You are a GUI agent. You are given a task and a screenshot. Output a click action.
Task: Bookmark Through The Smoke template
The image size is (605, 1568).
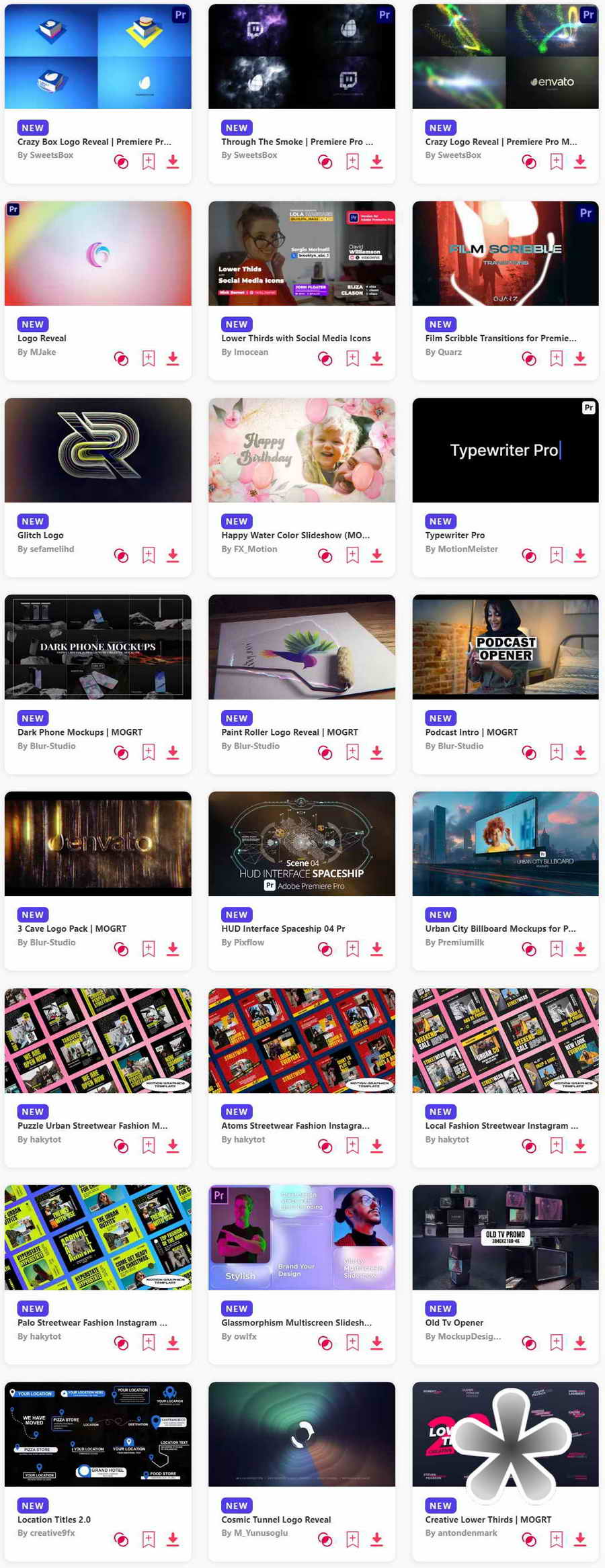pyautogui.click(x=352, y=162)
